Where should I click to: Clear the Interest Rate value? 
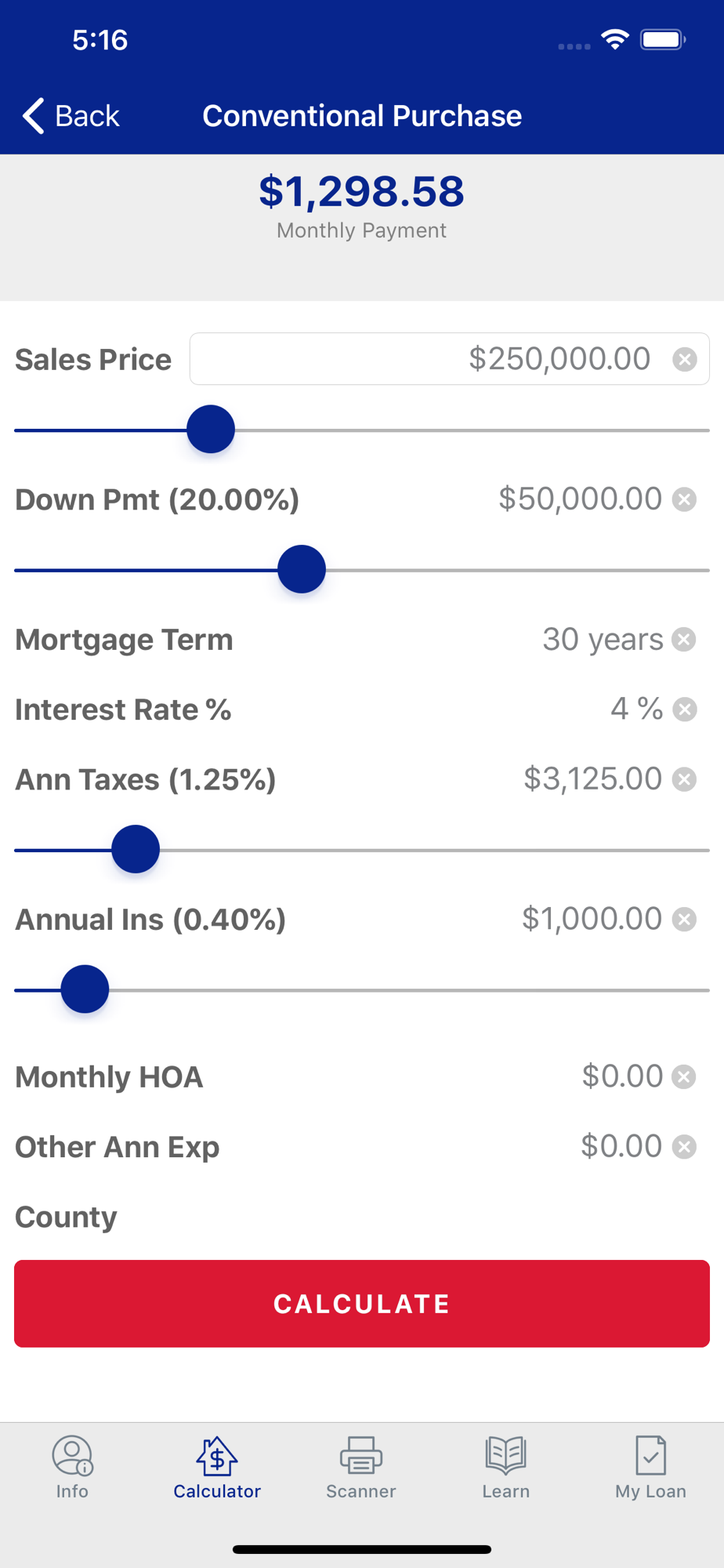tap(685, 710)
